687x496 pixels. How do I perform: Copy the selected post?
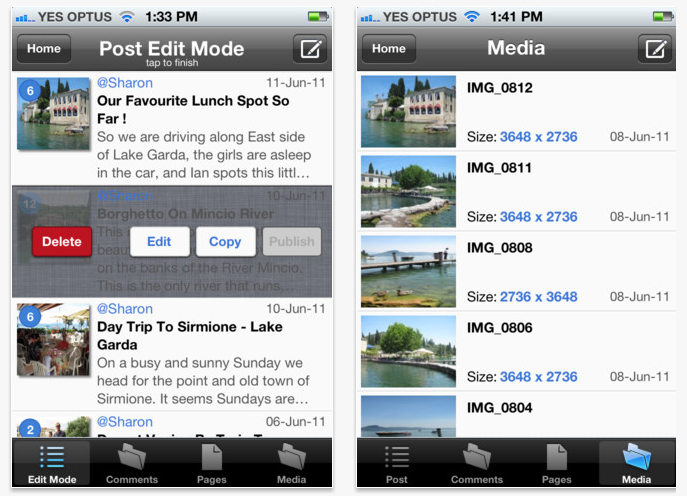coord(225,242)
